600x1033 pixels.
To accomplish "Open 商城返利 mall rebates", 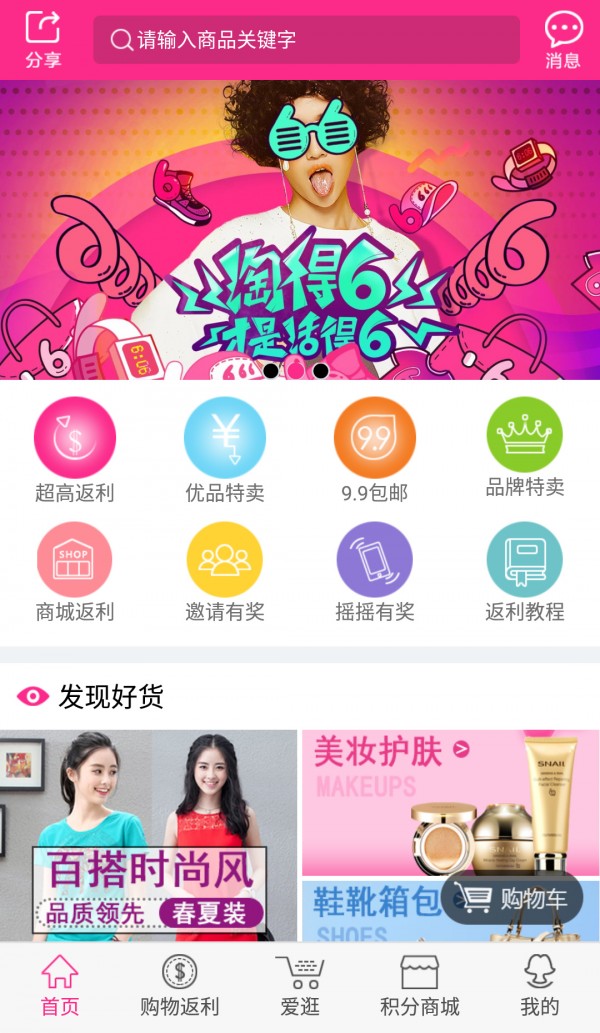I will point(75,572).
